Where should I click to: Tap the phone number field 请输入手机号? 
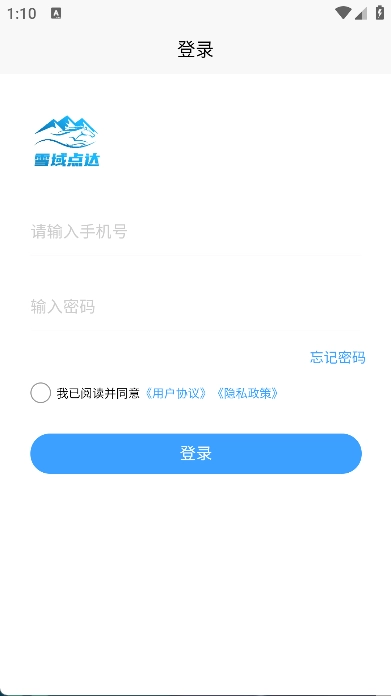pyautogui.click(x=196, y=232)
